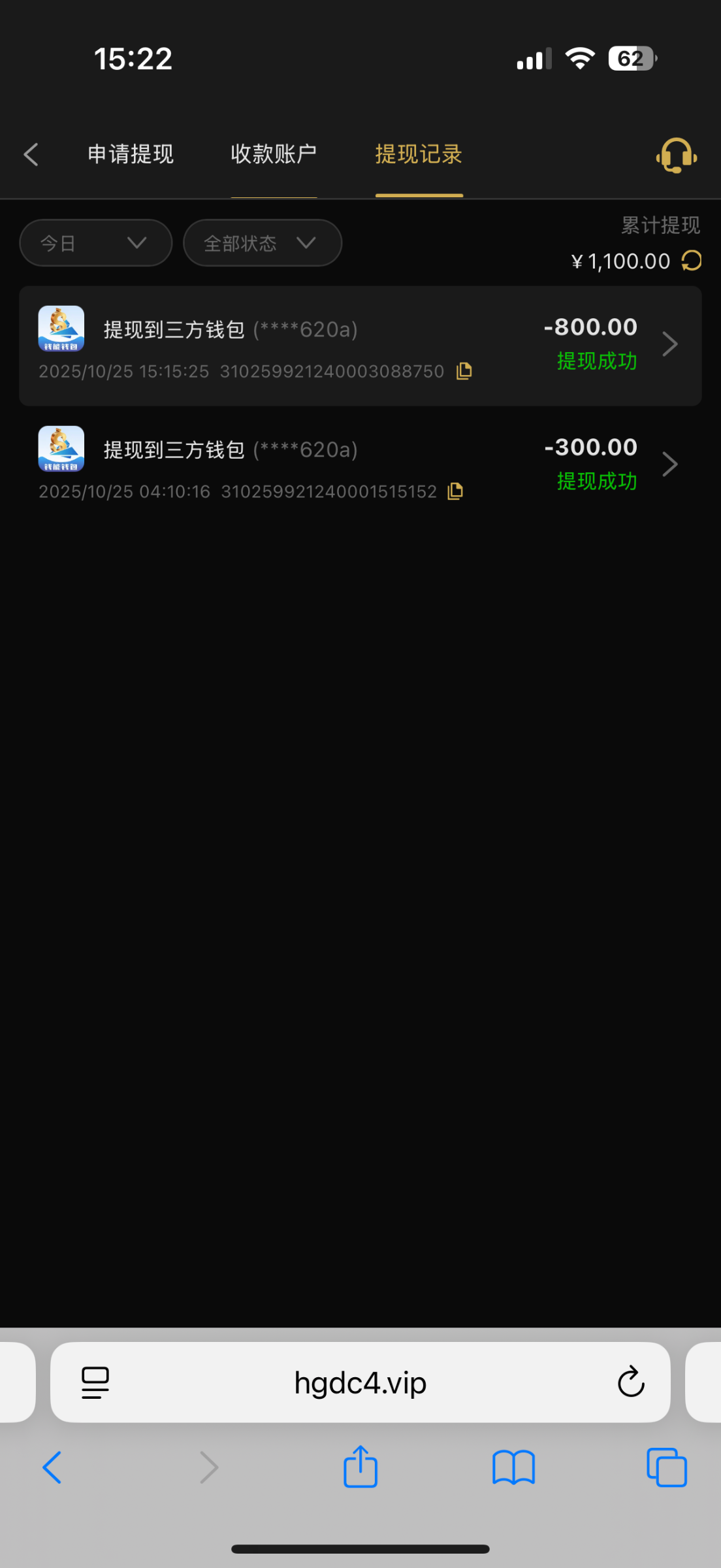This screenshot has height=1568, width=721.
Task: Switch to the 收款账户 tab
Action: point(274,155)
